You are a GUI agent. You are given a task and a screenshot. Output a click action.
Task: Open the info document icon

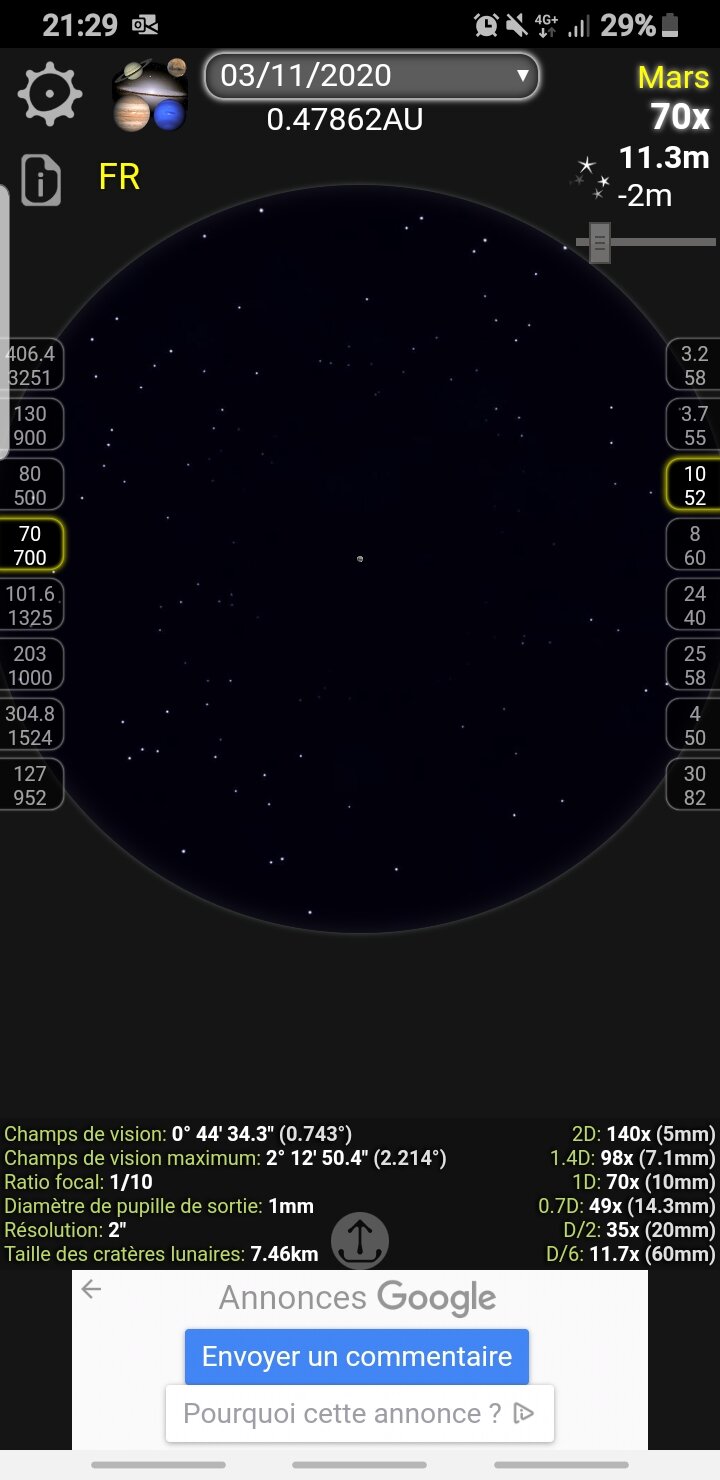click(x=41, y=181)
